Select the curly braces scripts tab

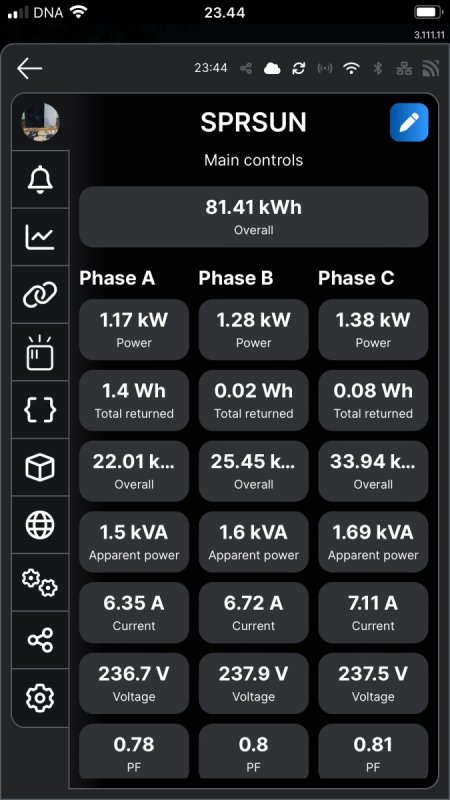click(x=40, y=410)
